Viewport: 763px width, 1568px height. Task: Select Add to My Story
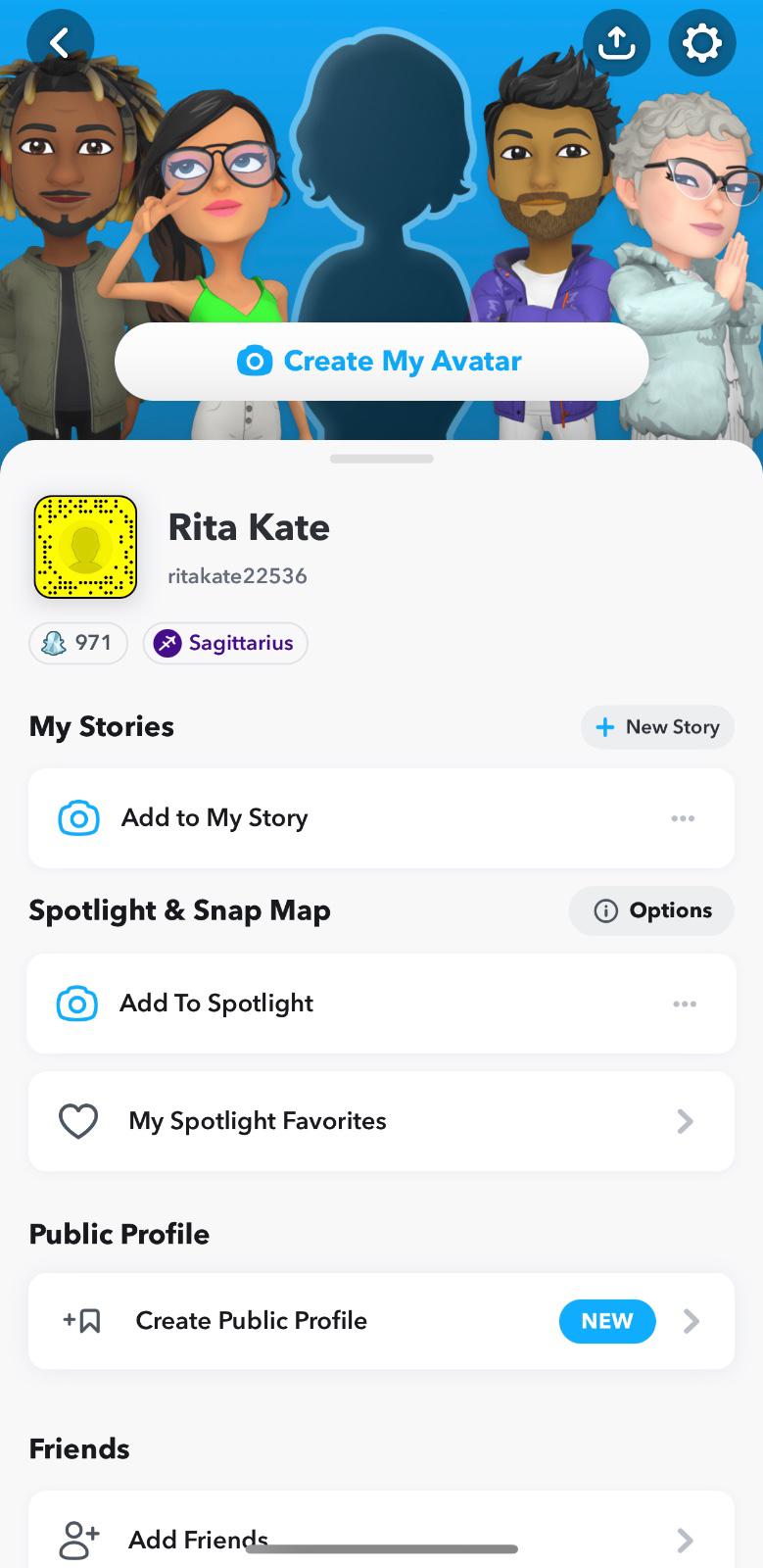[x=215, y=817]
